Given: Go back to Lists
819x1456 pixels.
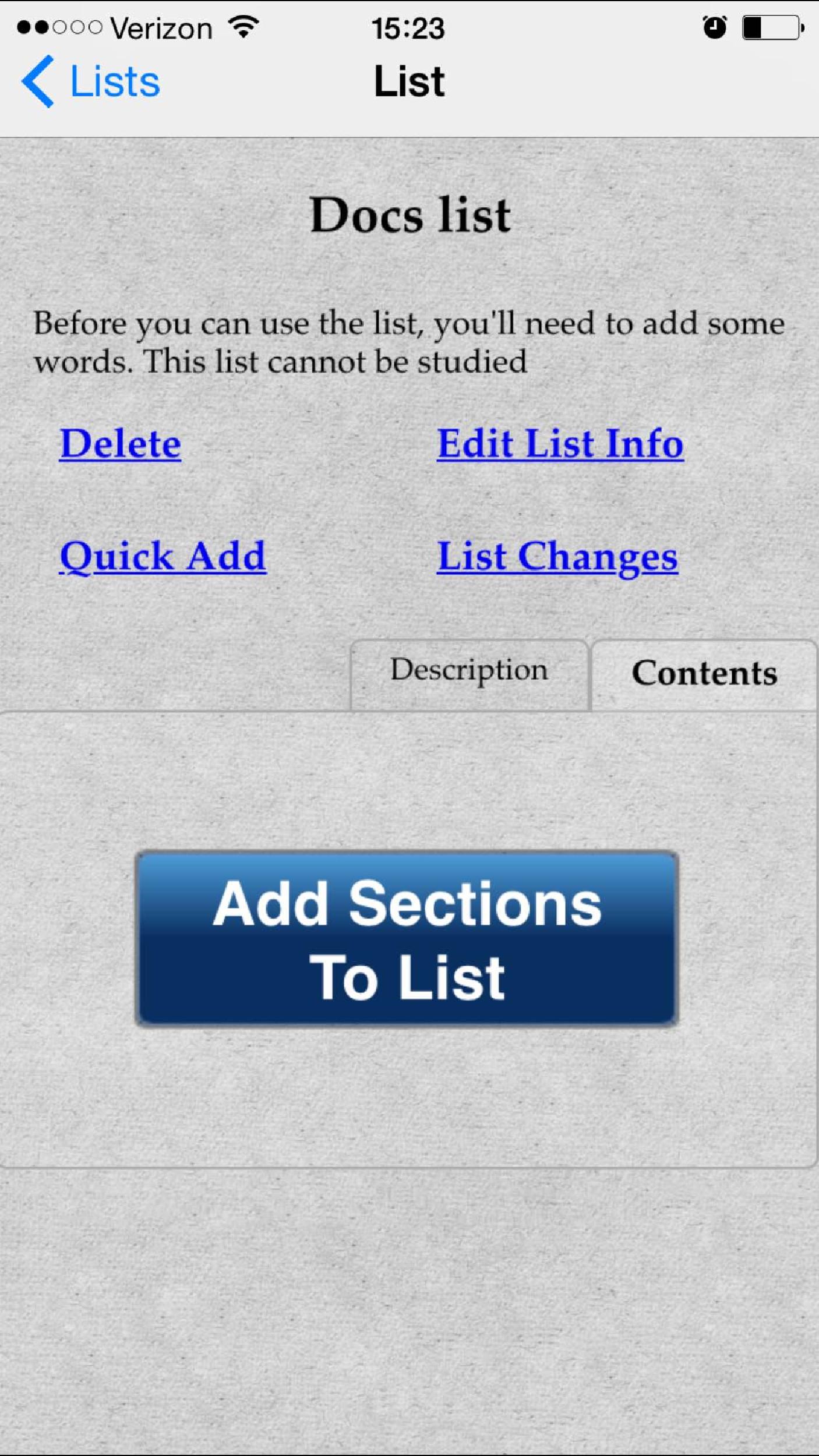Looking at the screenshot, I should coord(91,82).
